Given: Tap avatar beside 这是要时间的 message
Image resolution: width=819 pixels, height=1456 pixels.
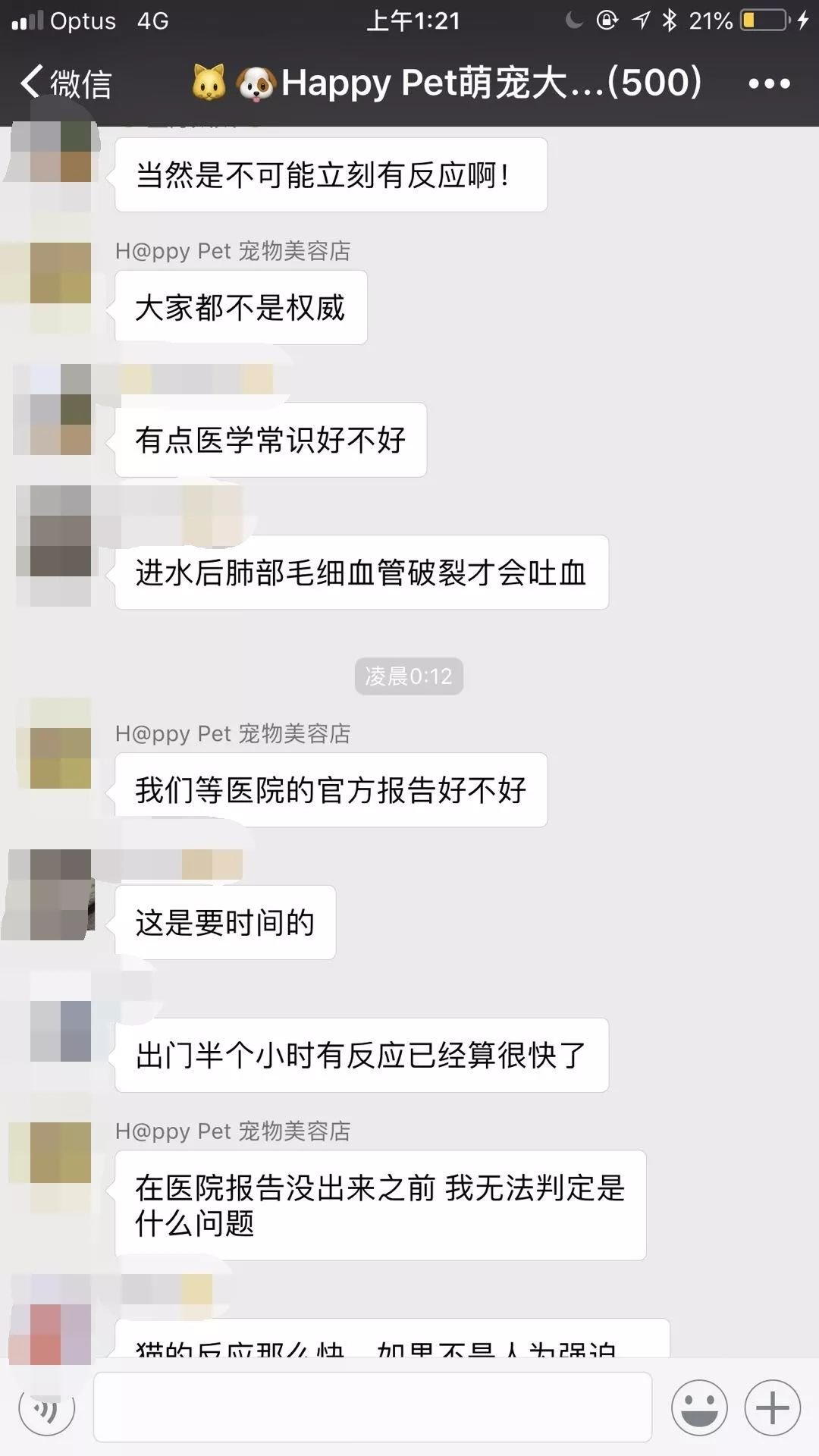Looking at the screenshot, I should (x=59, y=895).
